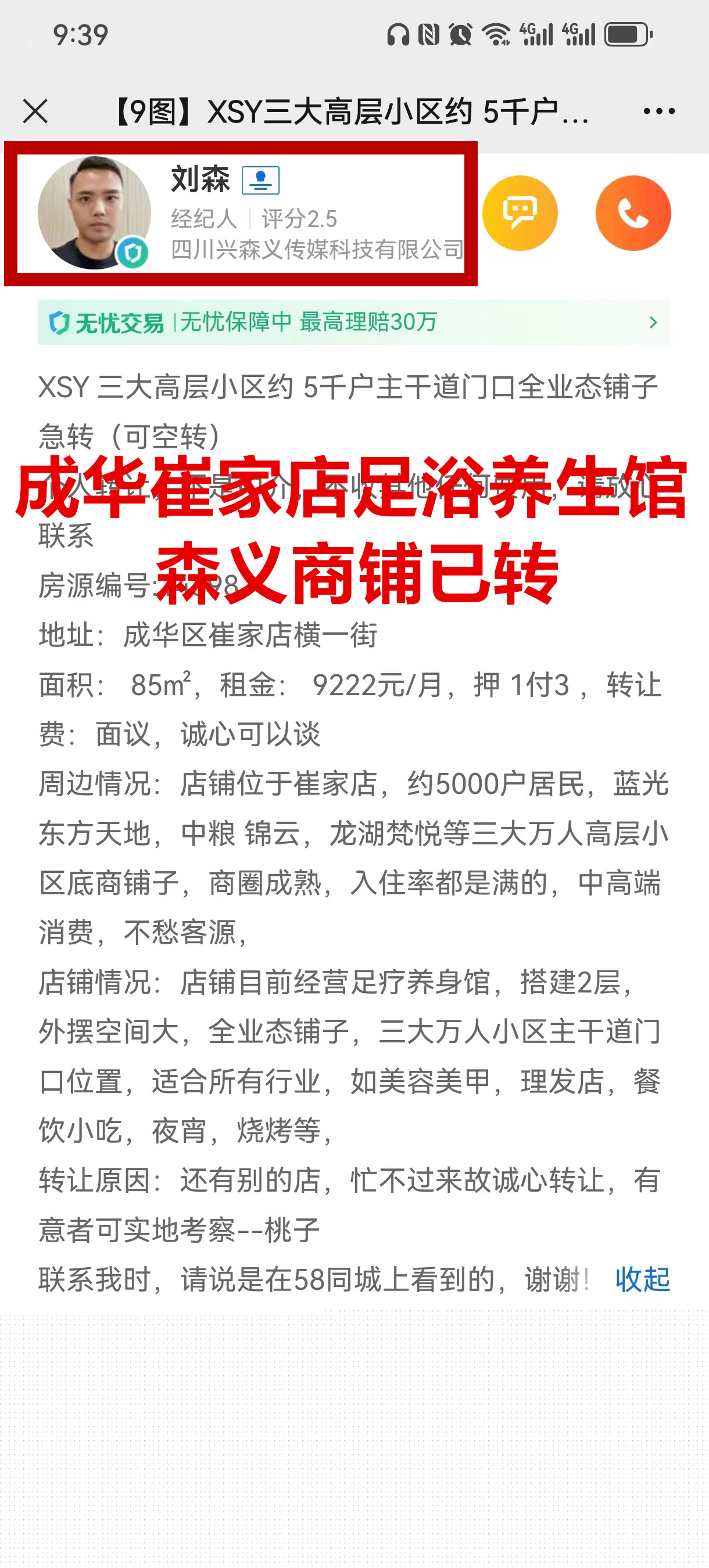Viewport: 709px width, 1568px height.
Task: Collapse the description with 收起
Action: tap(642, 1279)
